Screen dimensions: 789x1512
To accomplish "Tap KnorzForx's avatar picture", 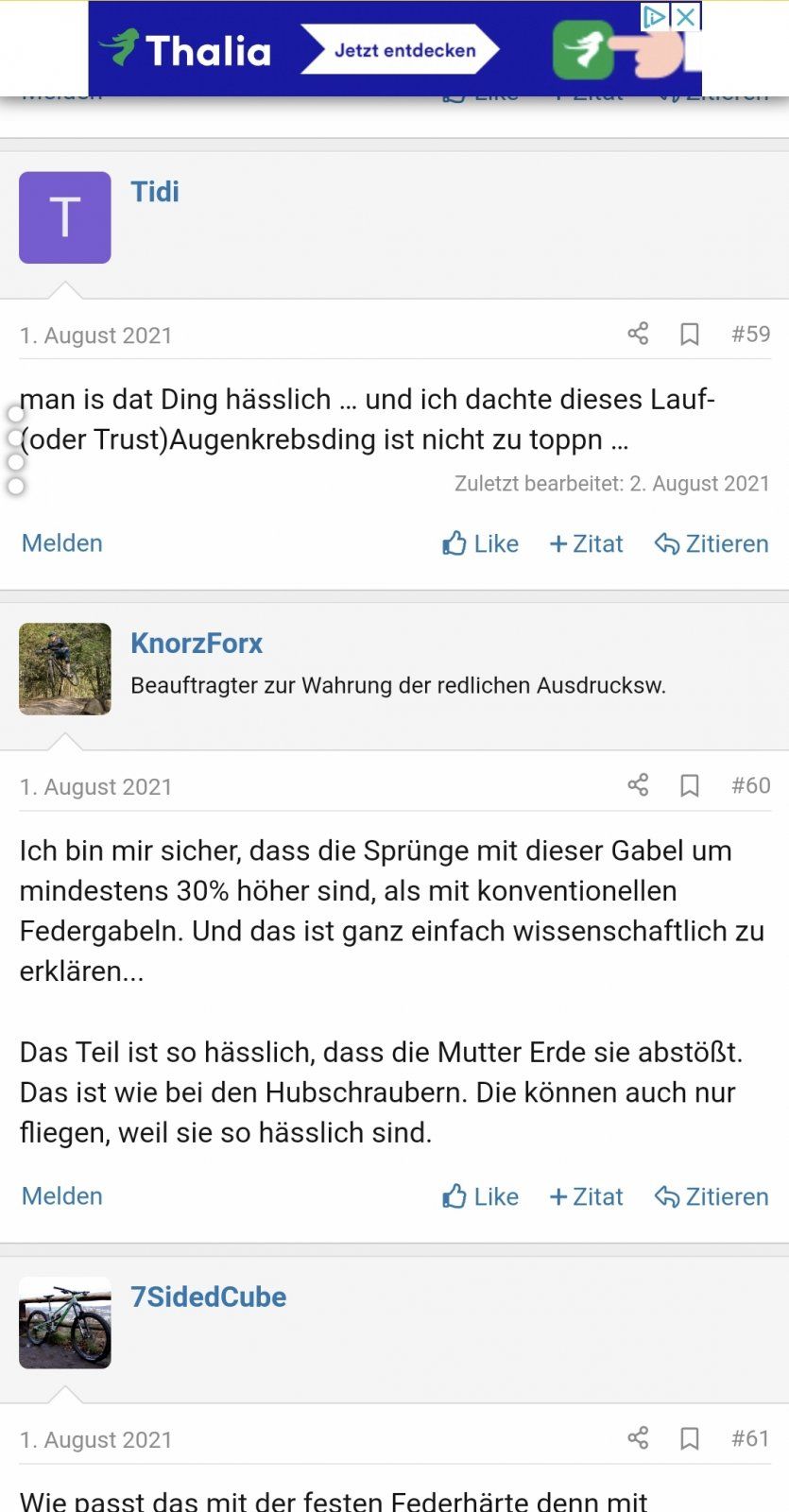I will pos(65,669).
